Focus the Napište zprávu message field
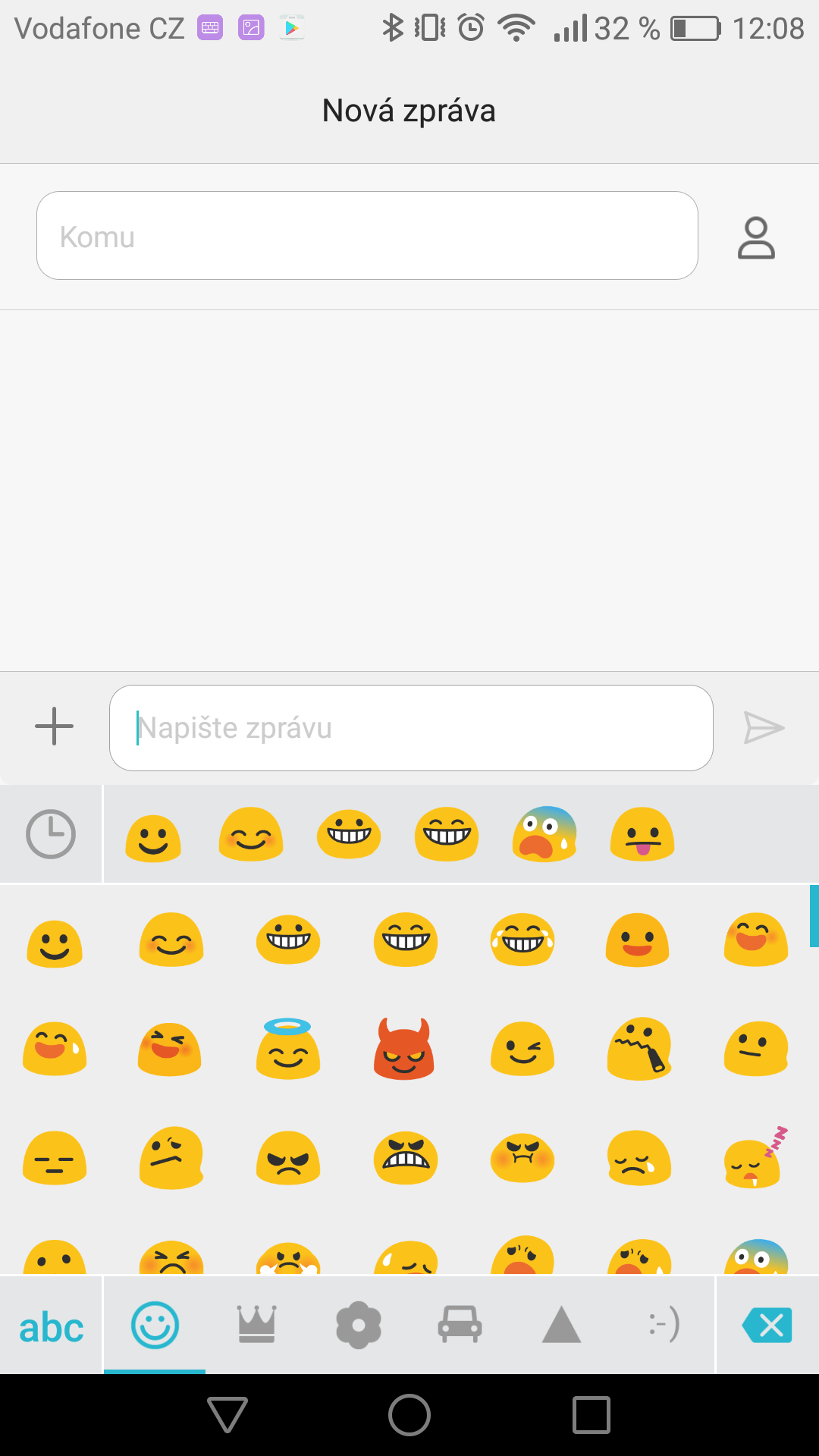 pyautogui.click(x=411, y=728)
